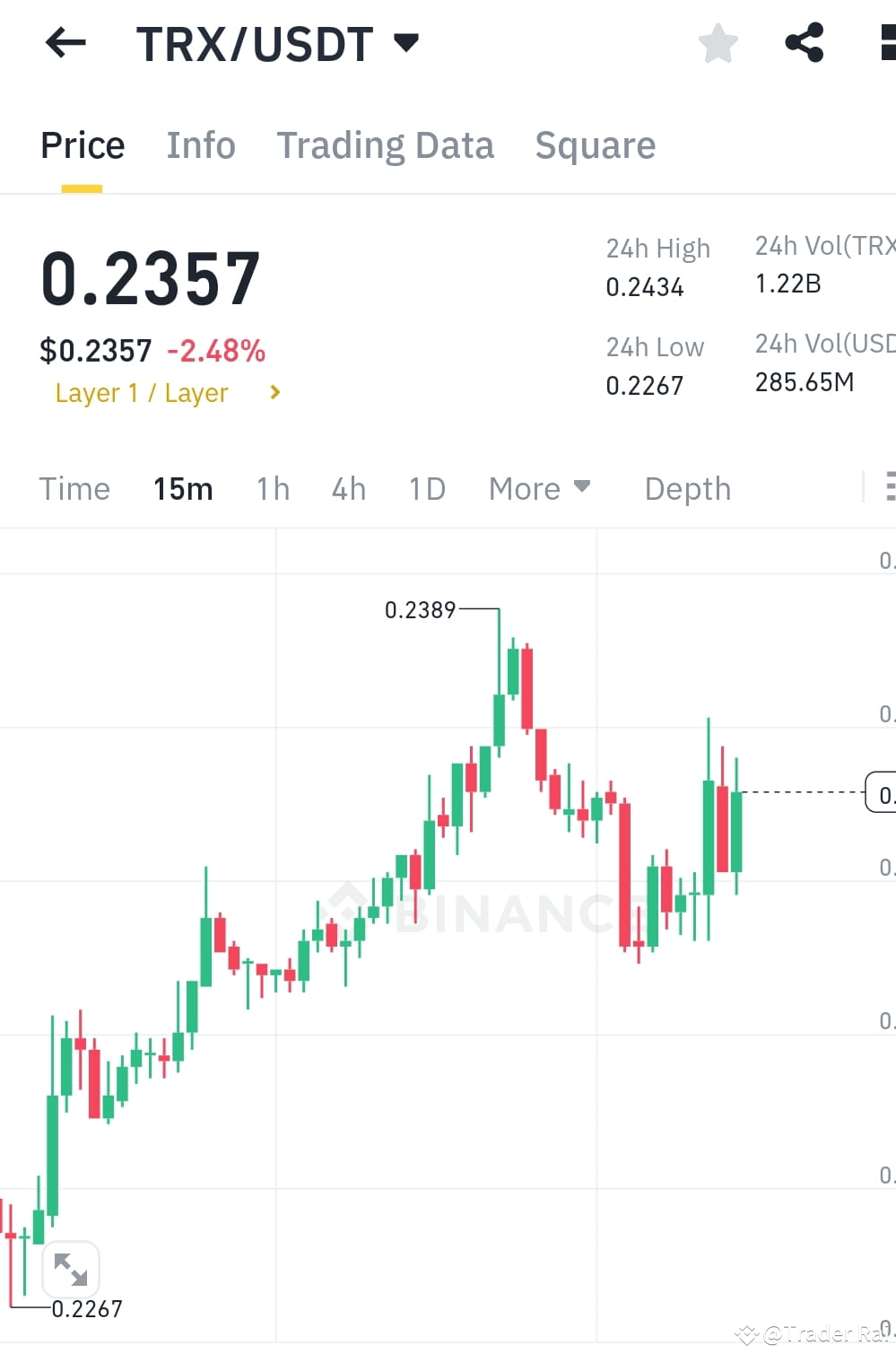
Task: Tap the current price marker on the right axis
Action: tap(883, 794)
